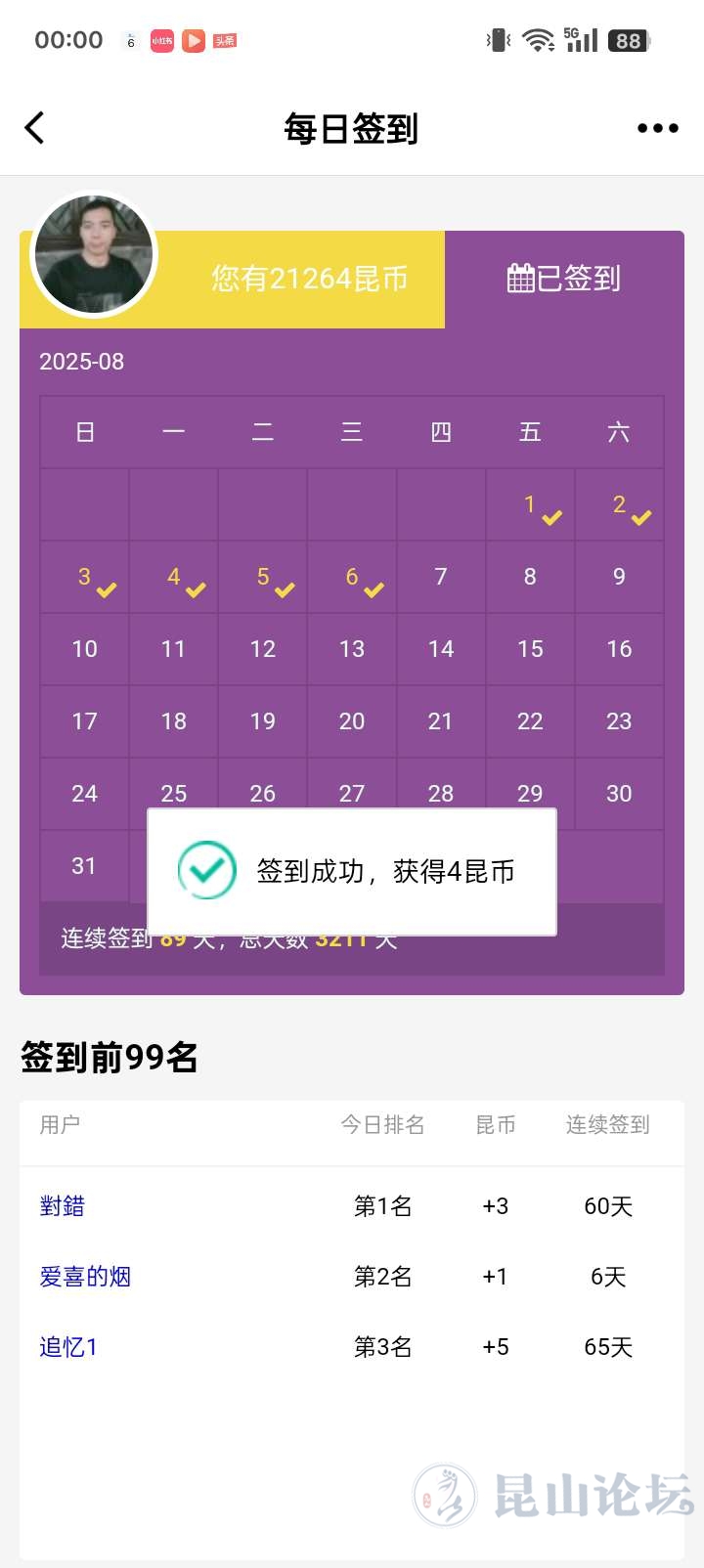This screenshot has width=704, height=1568.
Task: Go back using the top-left arrow
Action: pos(35,128)
